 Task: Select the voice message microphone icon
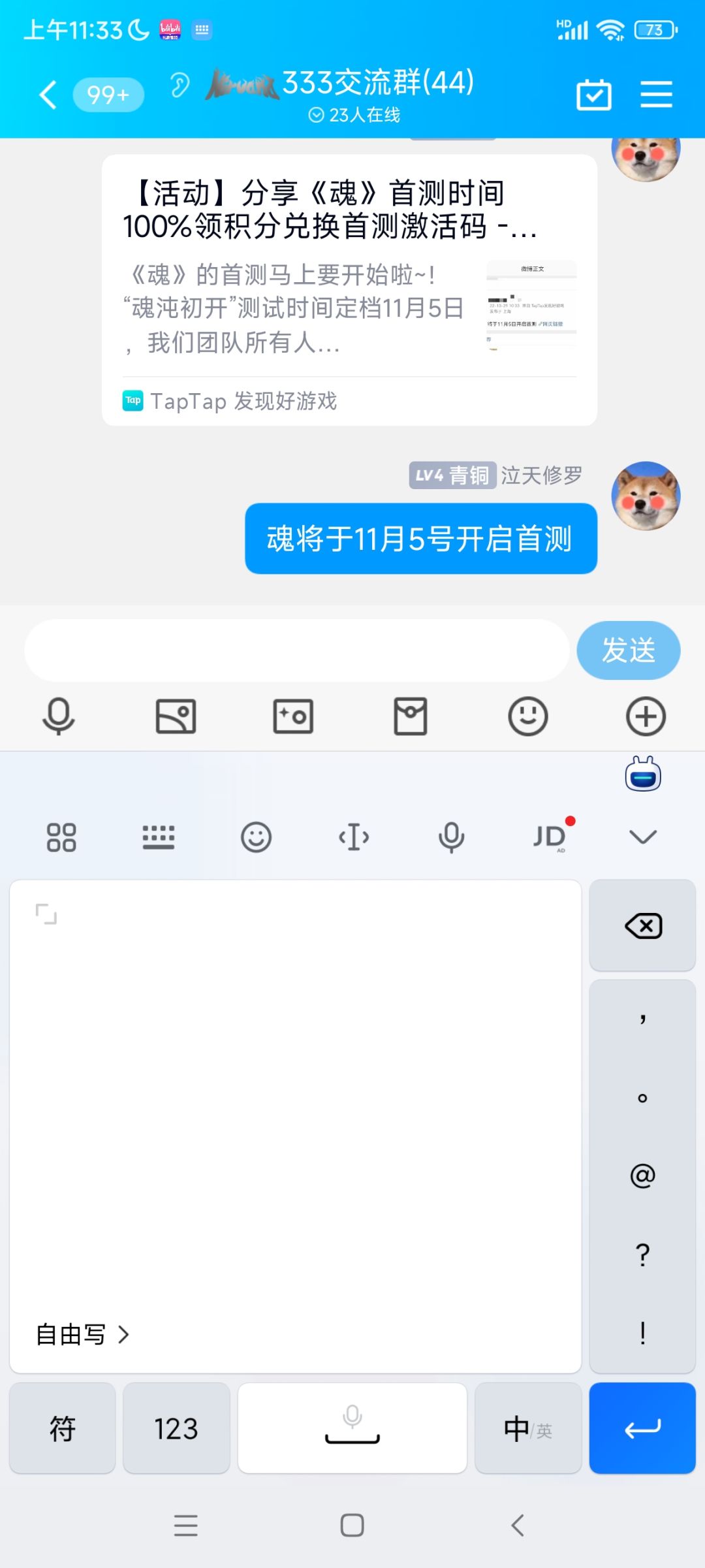(x=58, y=716)
